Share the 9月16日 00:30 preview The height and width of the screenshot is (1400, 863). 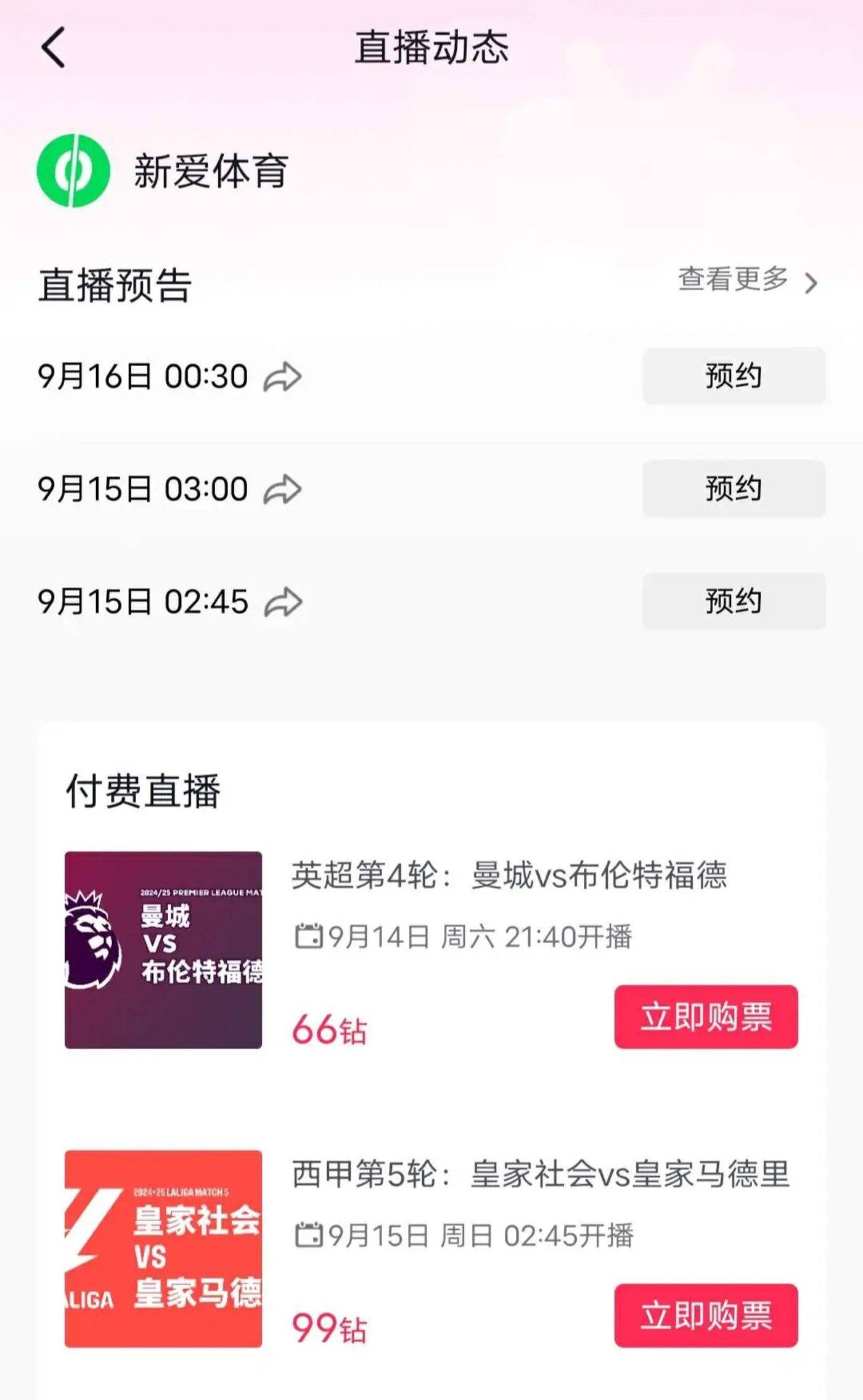click(x=282, y=377)
